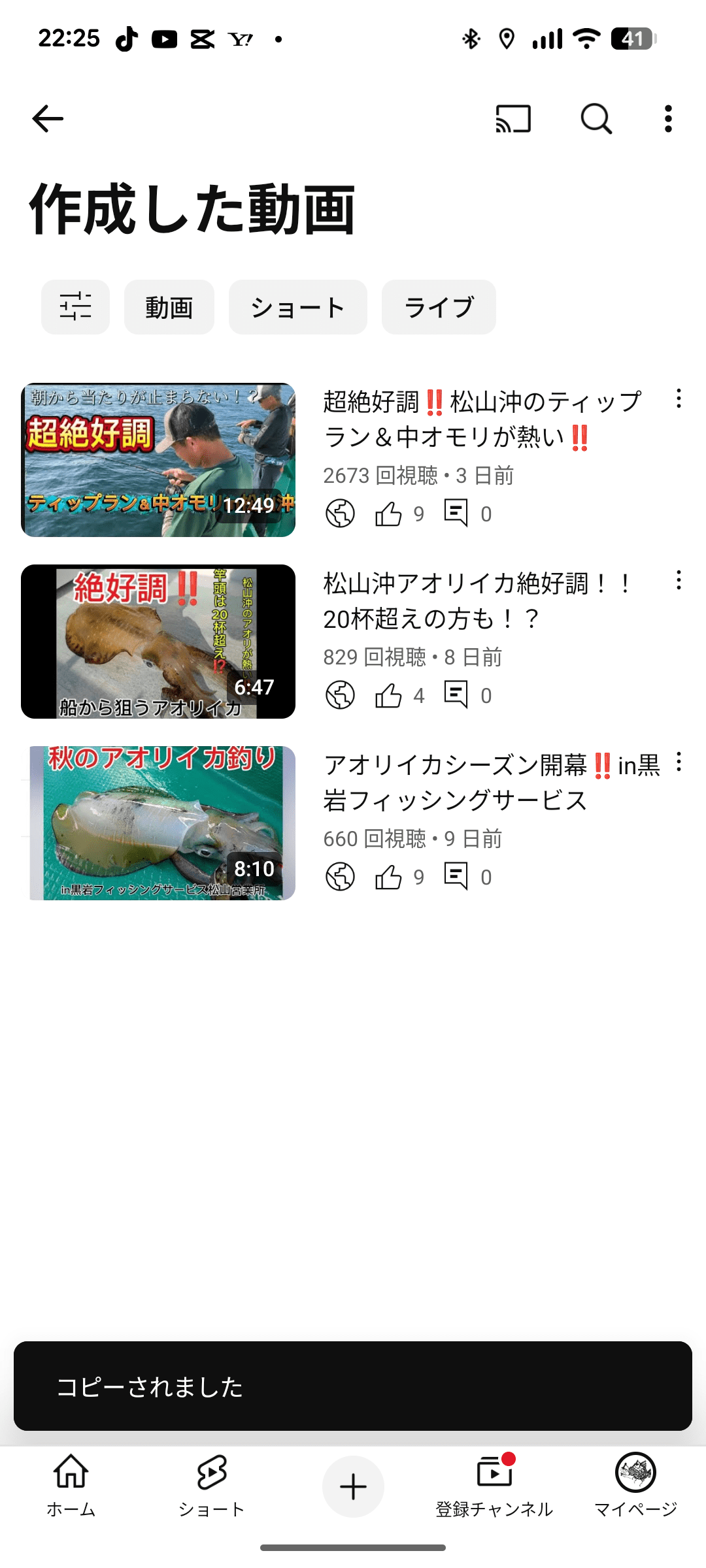Open search with the magnifier icon
706x1568 pixels.
[596, 119]
